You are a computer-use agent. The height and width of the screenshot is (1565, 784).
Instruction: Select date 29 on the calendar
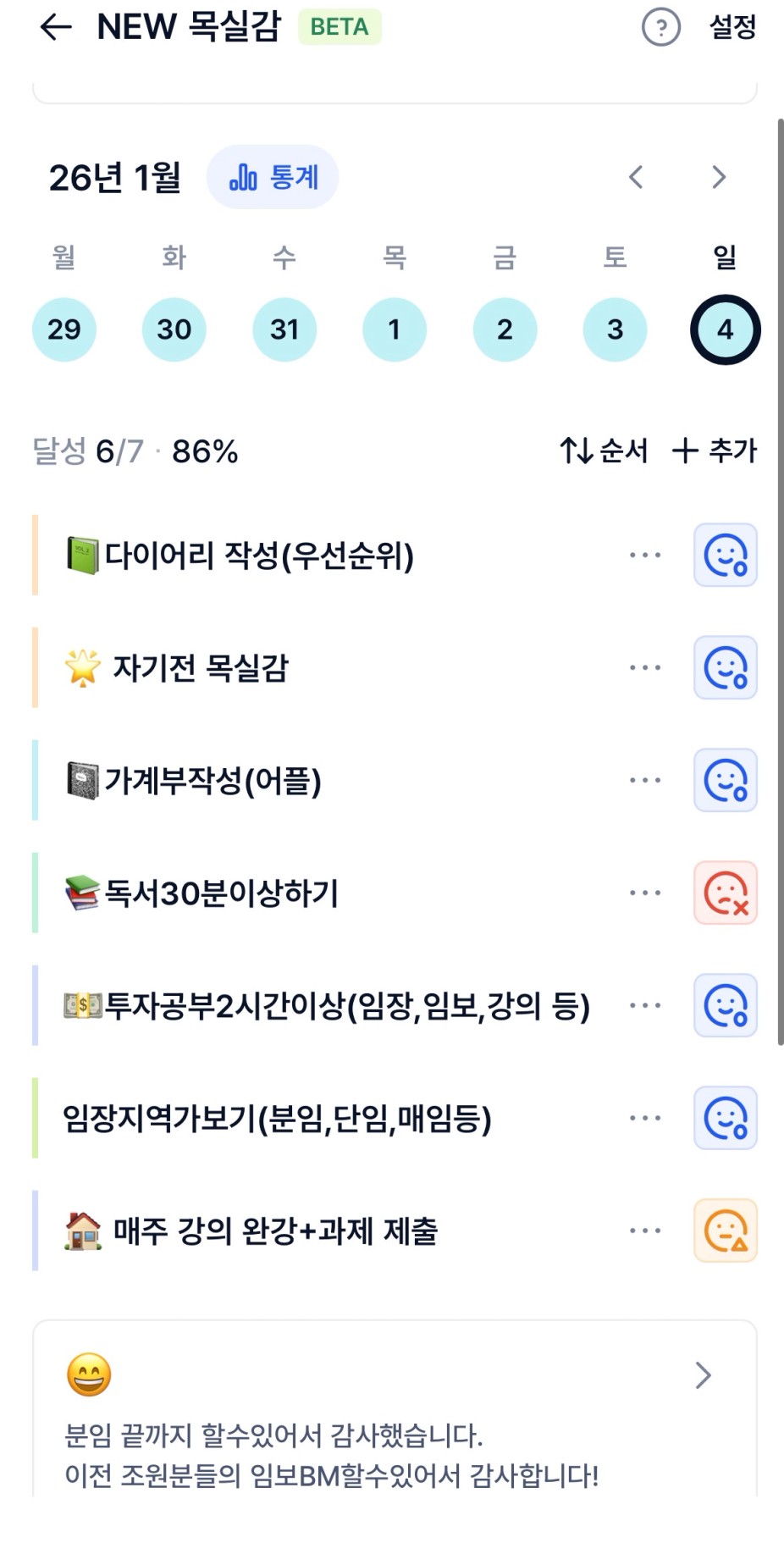[64, 329]
